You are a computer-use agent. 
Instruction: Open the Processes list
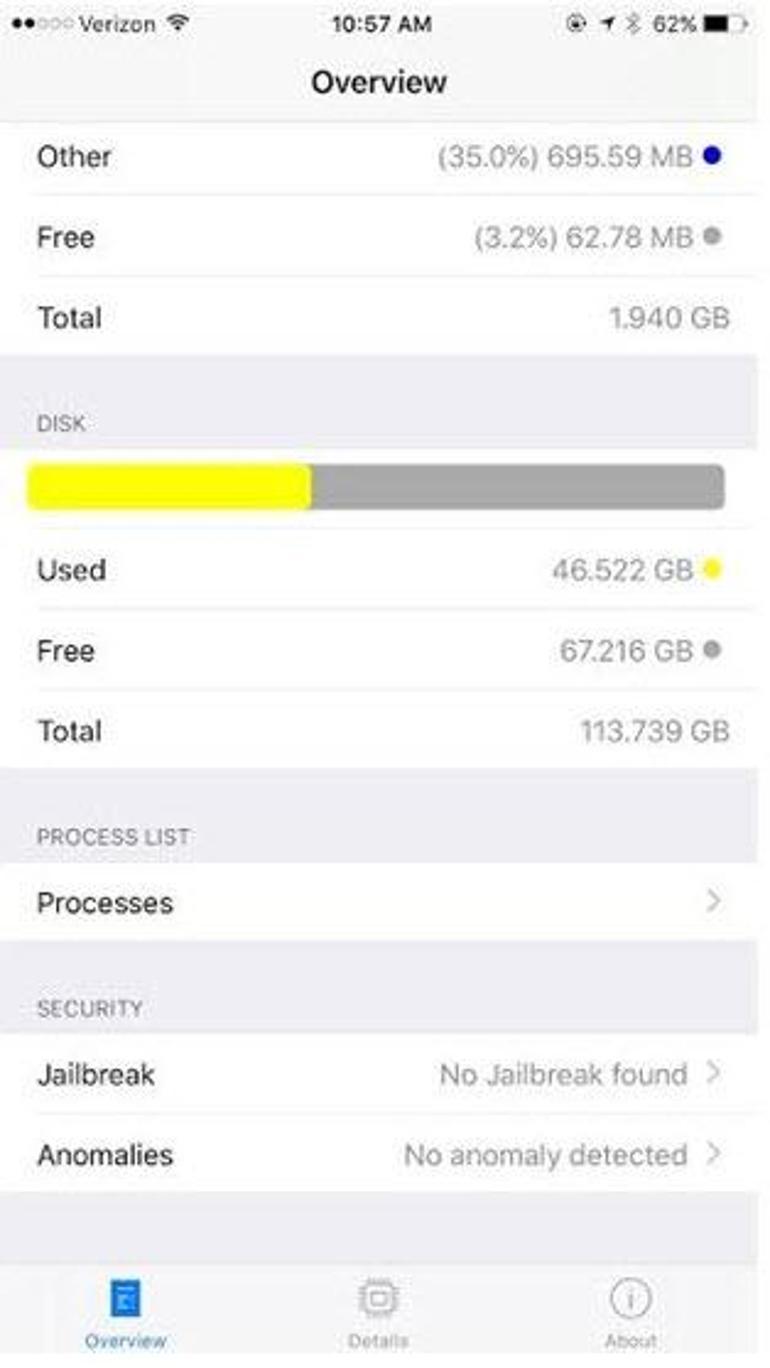coord(380,902)
